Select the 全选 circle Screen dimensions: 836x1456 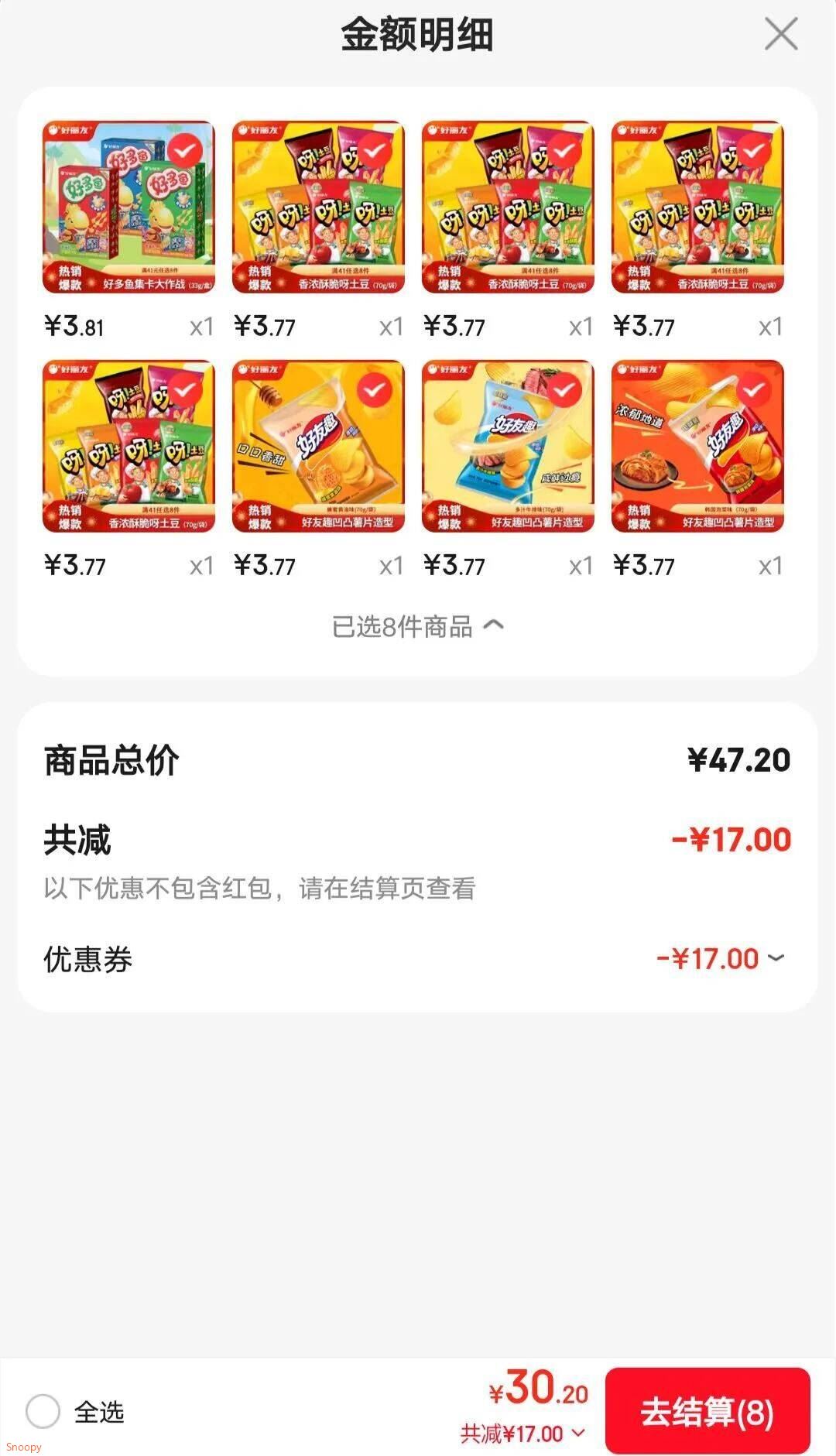43,1411
